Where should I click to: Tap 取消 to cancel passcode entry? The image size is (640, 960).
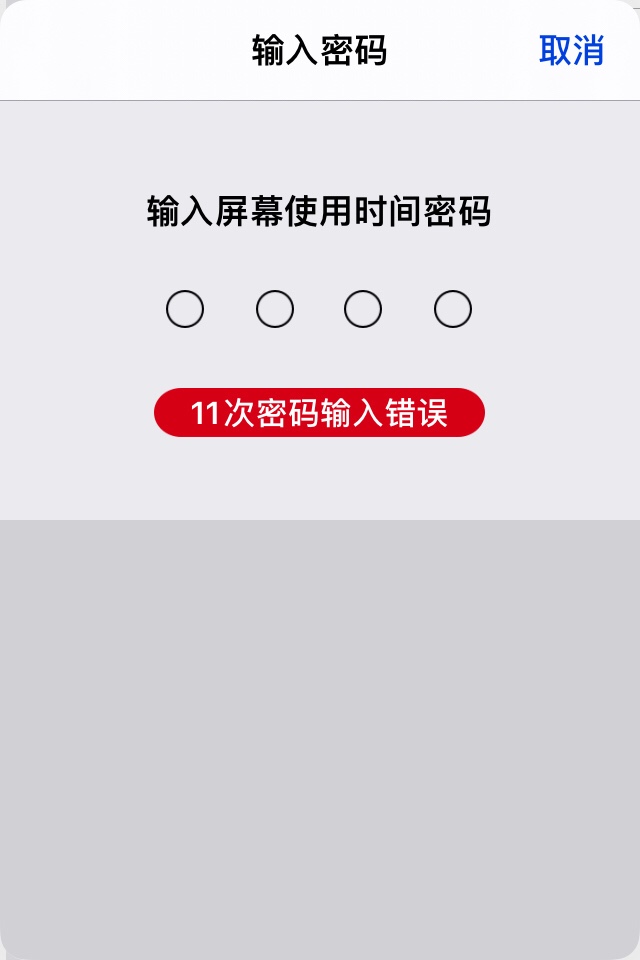click(x=571, y=50)
